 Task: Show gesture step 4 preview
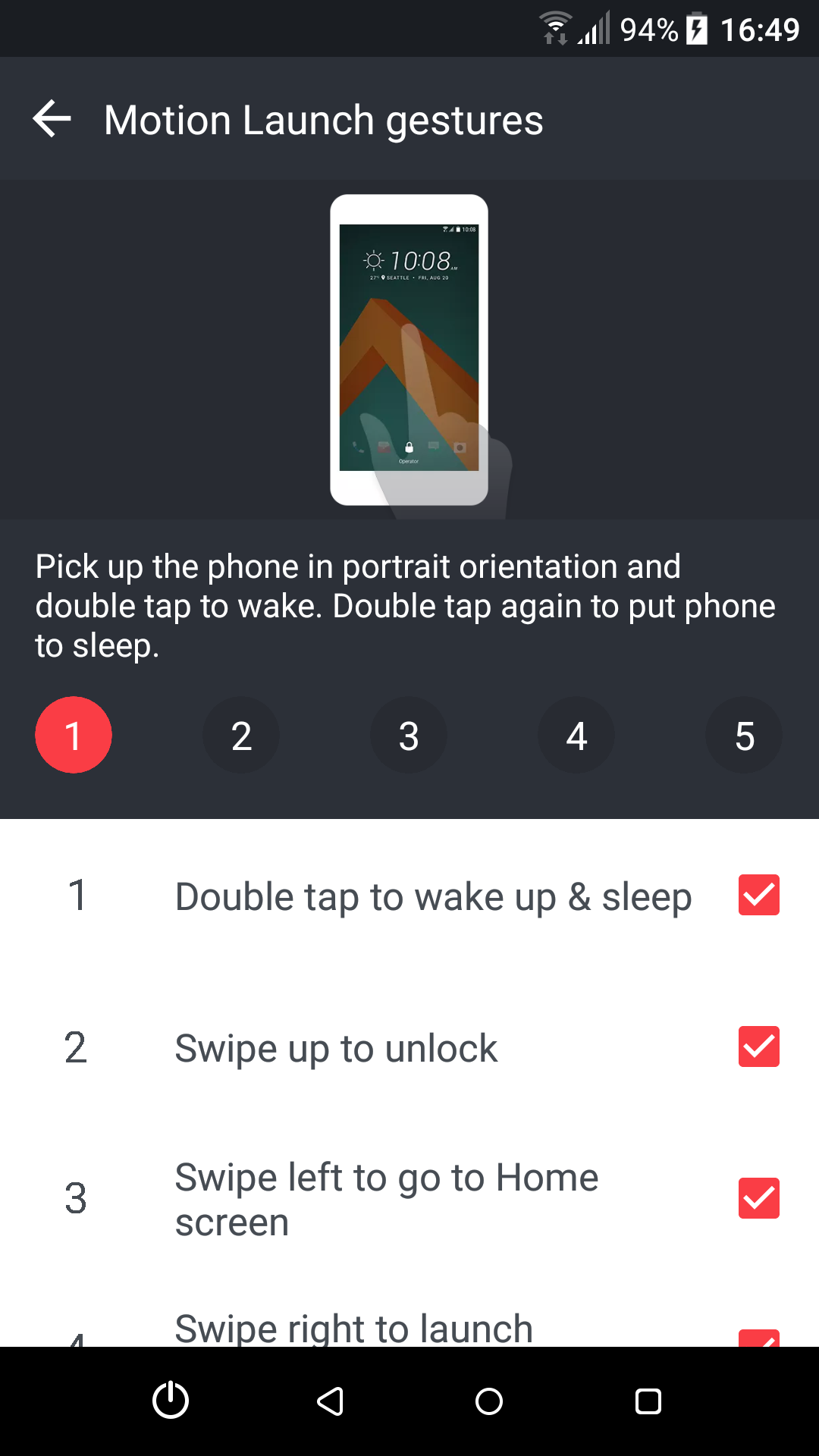point(576,735)
